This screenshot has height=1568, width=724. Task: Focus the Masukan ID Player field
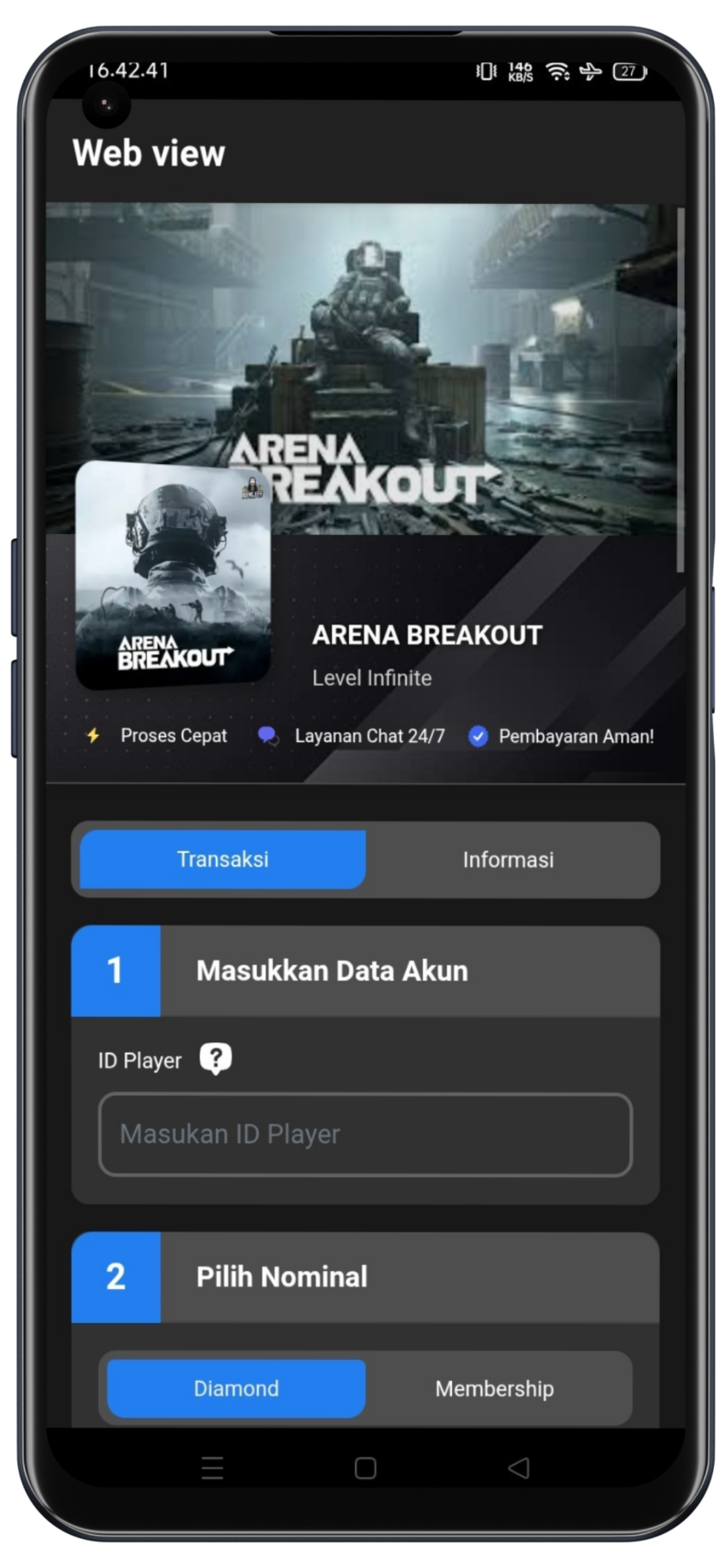365,1134
